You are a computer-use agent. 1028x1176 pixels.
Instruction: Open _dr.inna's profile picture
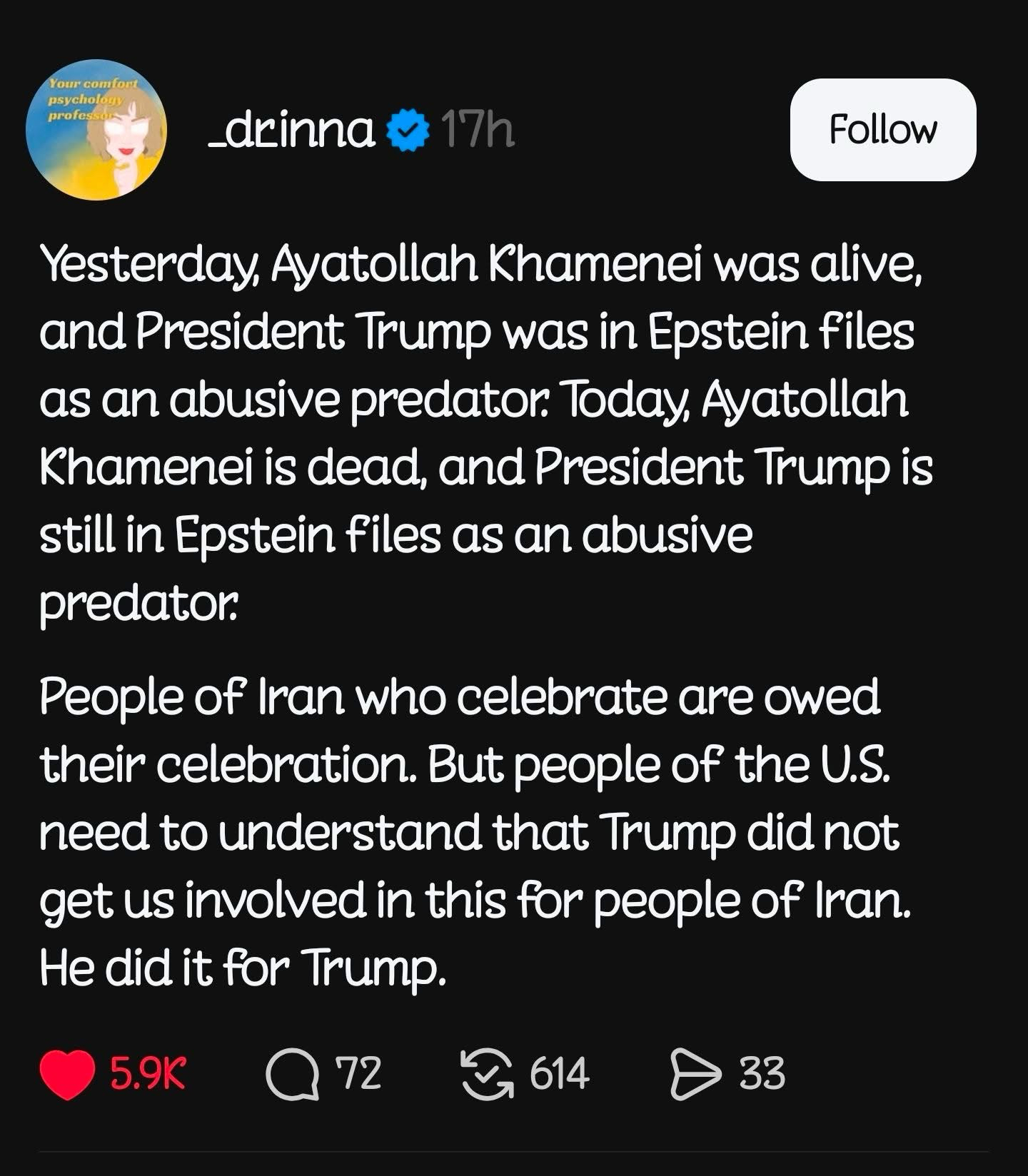pos(96,130)
